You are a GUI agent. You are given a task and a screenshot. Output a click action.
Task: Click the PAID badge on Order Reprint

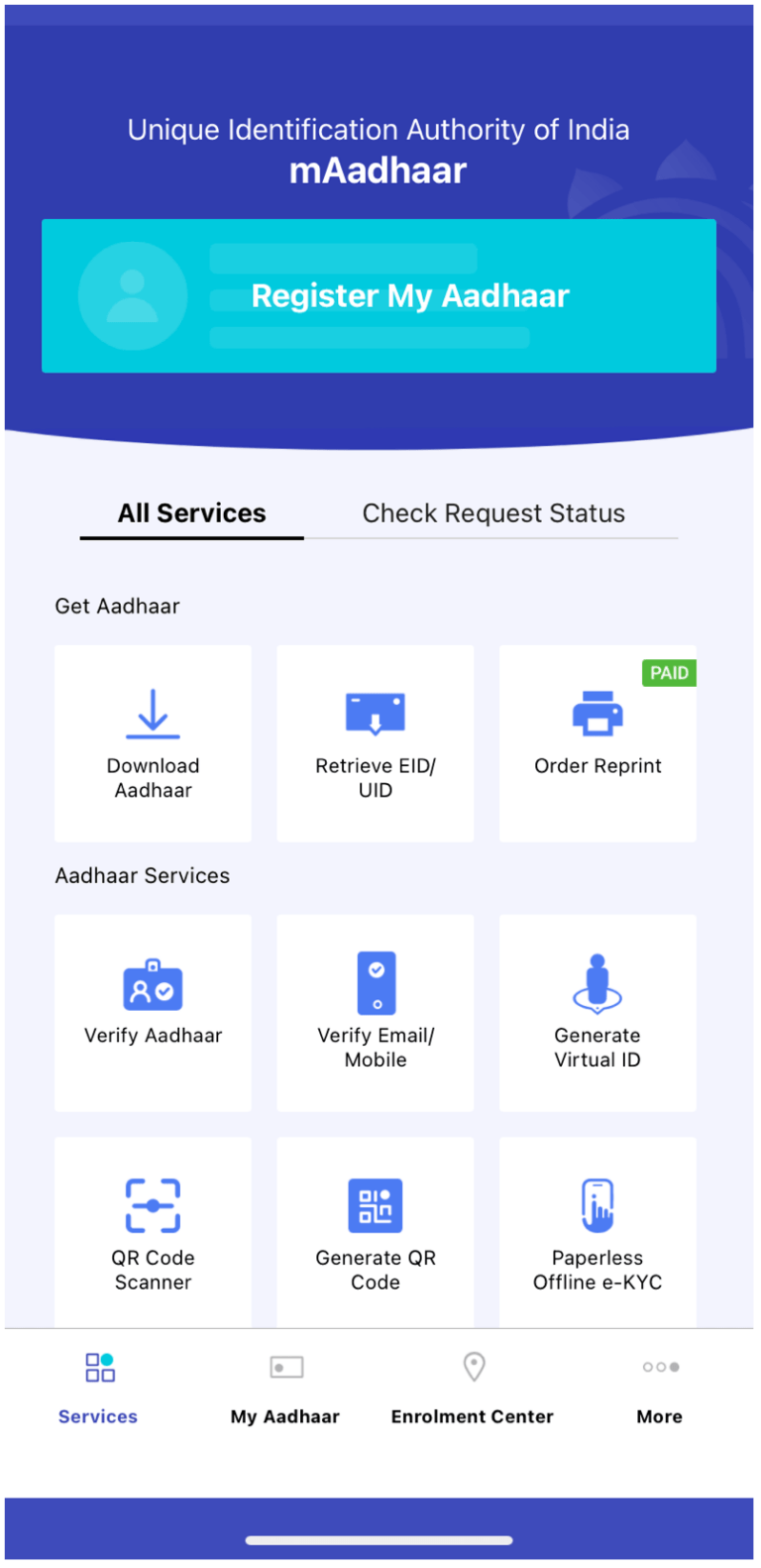(x=669, y=673)
